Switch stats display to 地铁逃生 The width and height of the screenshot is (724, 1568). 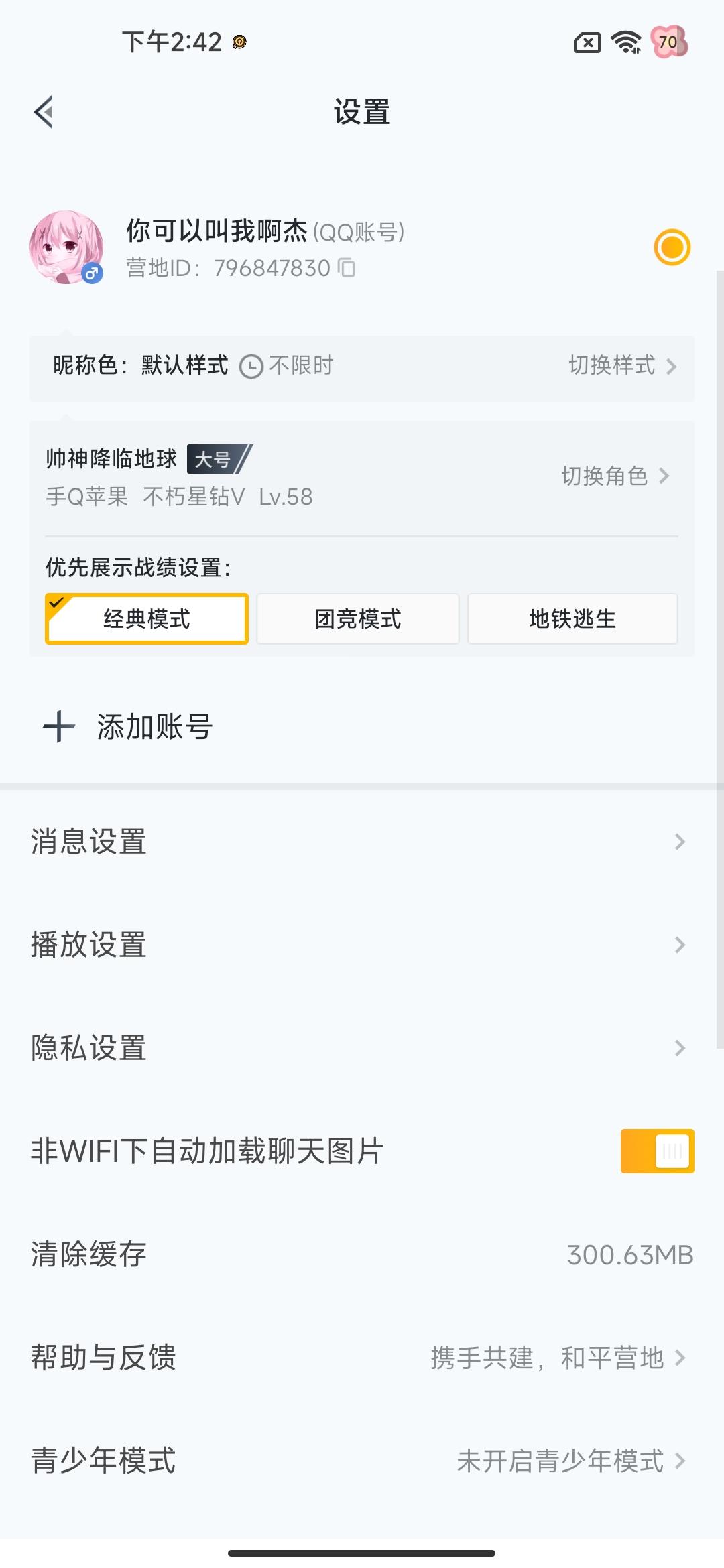pos(572,618)
